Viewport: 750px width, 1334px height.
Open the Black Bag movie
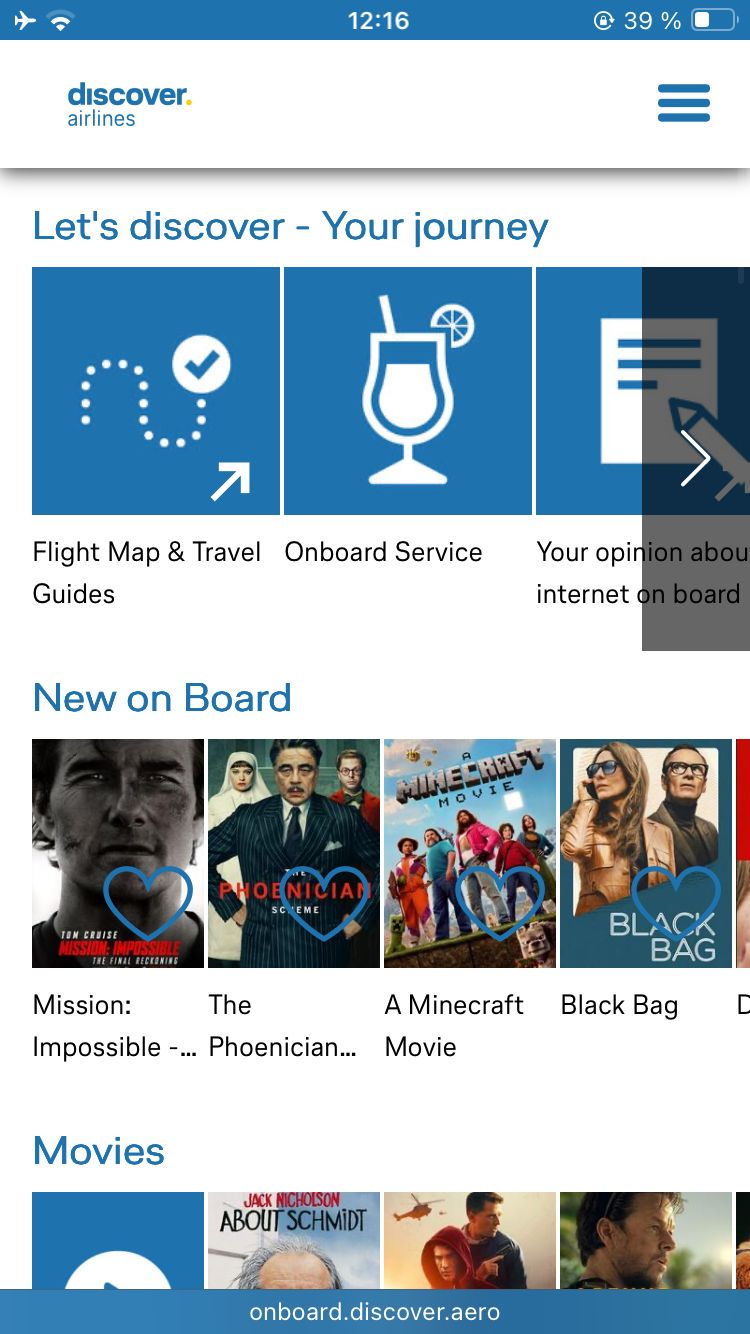646,800
